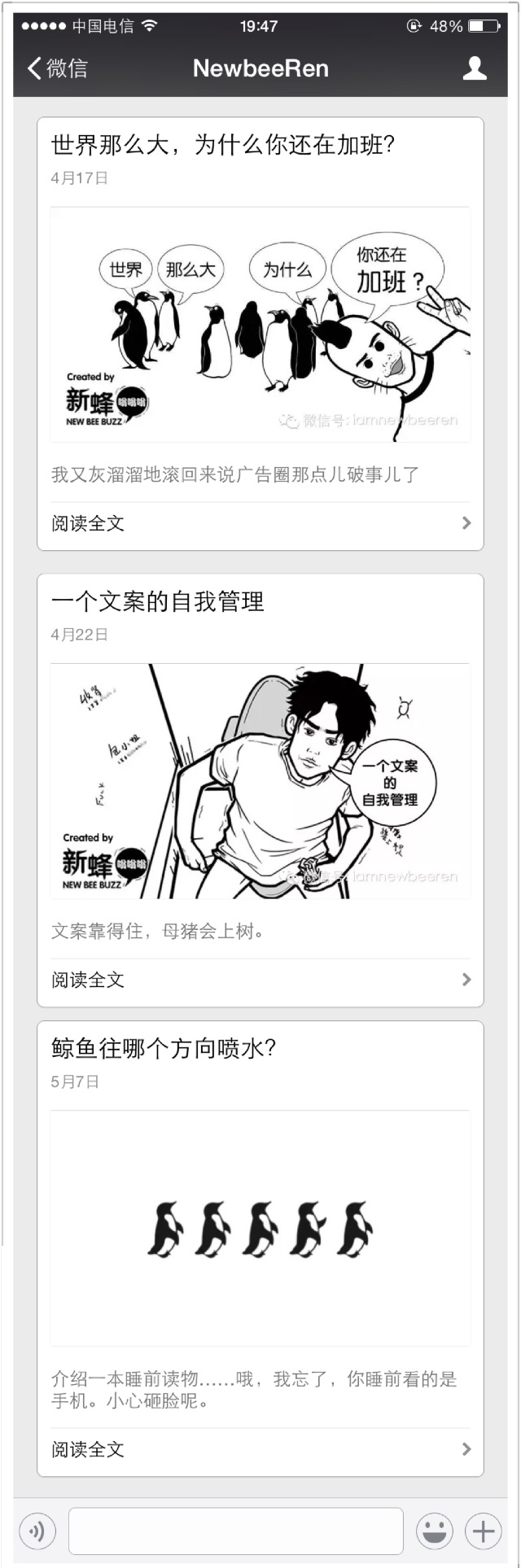Screen dimensions: 521x1568
Task: Tap 阅读全文 under the 5月7日 article
Action: (x=260, y=1449)
